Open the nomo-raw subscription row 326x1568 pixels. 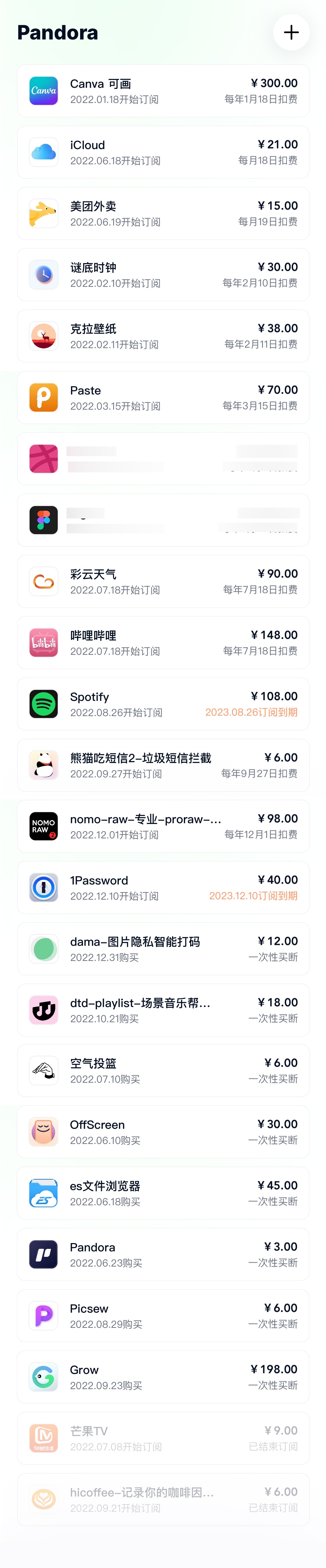(x=163, y=827)
